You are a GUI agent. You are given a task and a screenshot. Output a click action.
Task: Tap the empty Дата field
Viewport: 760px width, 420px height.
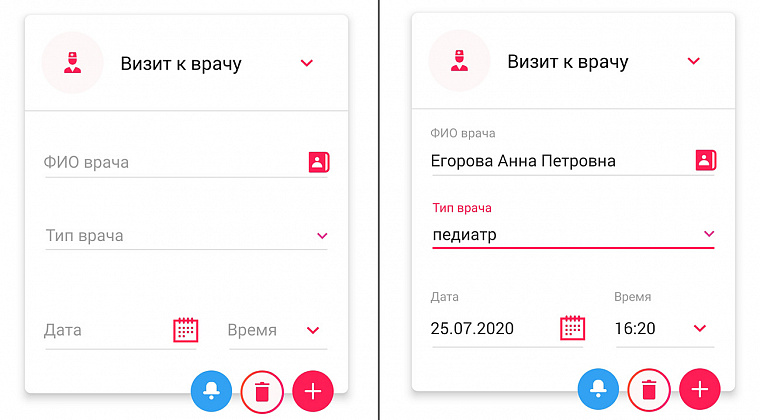[100, 330]
